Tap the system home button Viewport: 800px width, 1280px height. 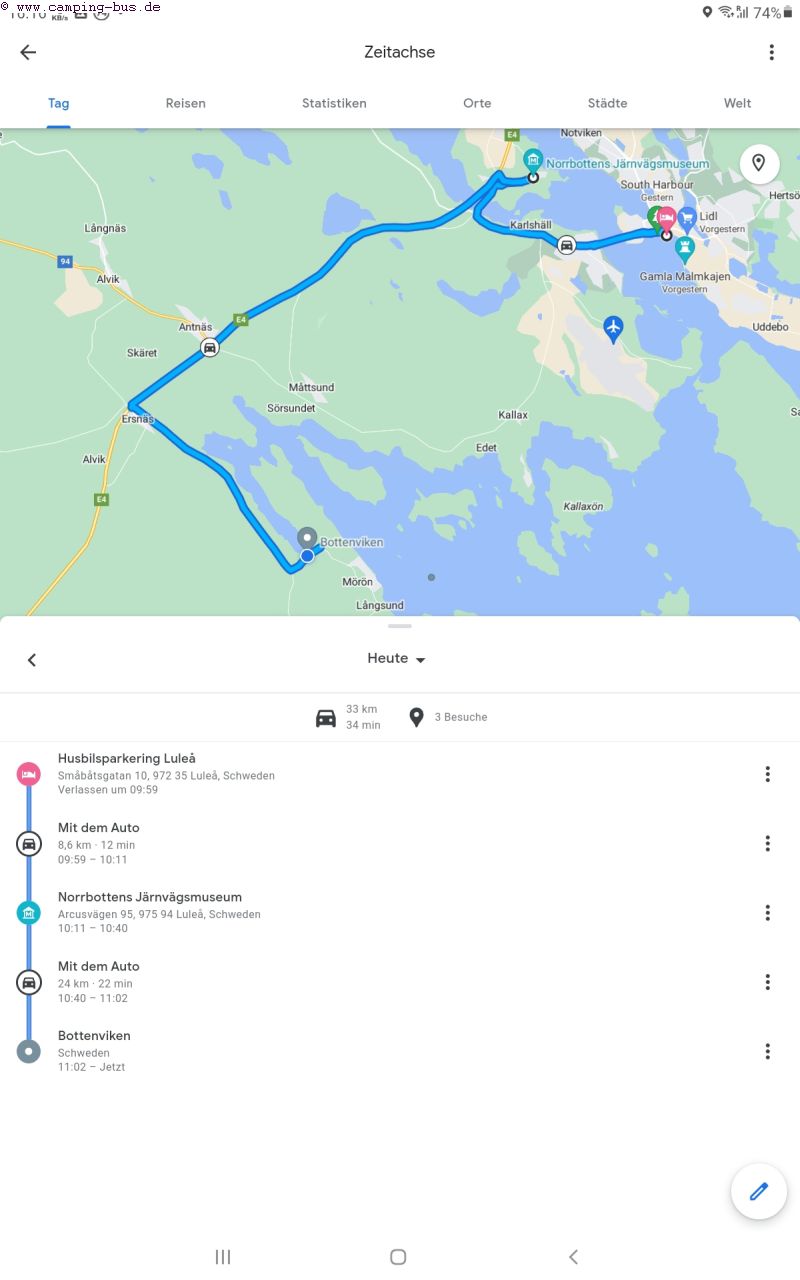tap(398, 1257)
